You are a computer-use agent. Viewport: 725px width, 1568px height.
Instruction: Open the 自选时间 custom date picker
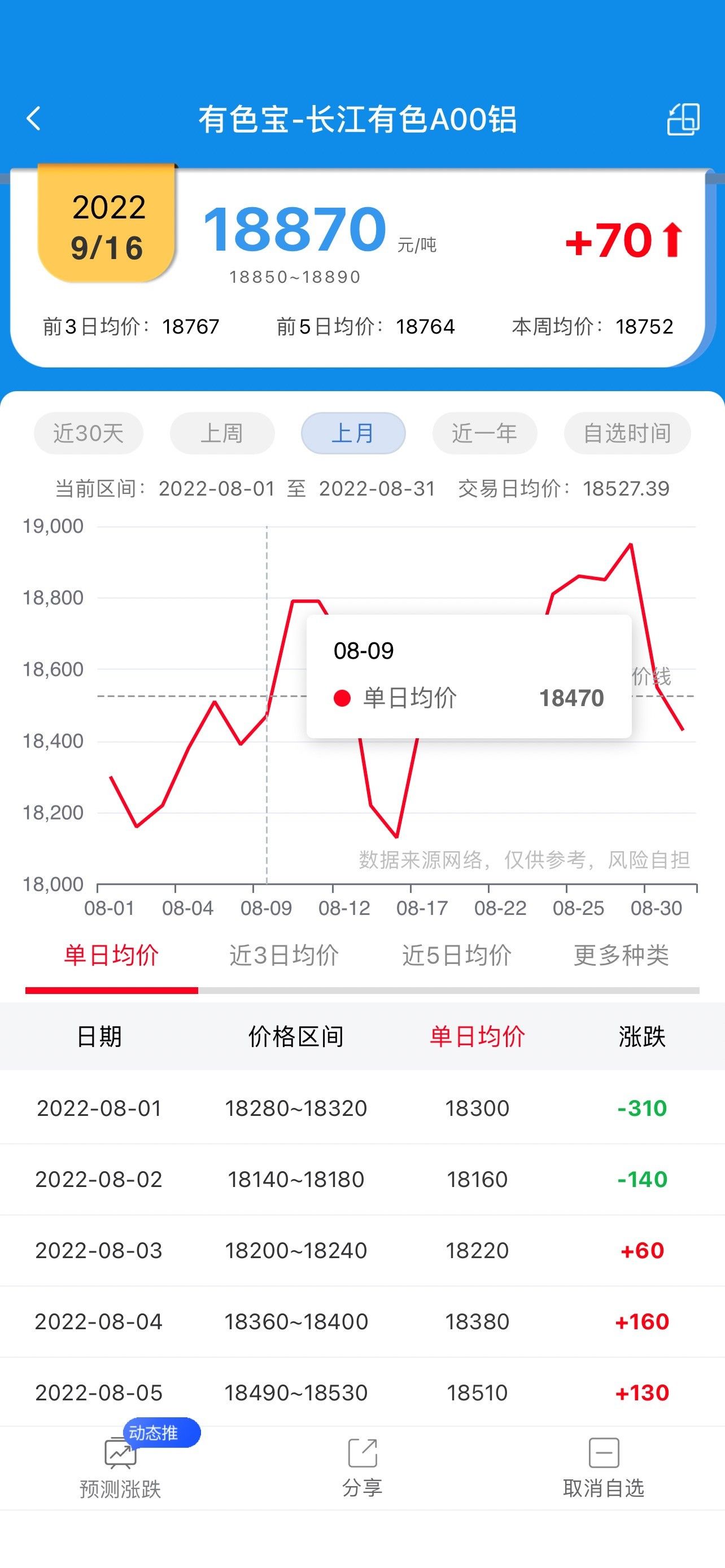click(627, 433)
